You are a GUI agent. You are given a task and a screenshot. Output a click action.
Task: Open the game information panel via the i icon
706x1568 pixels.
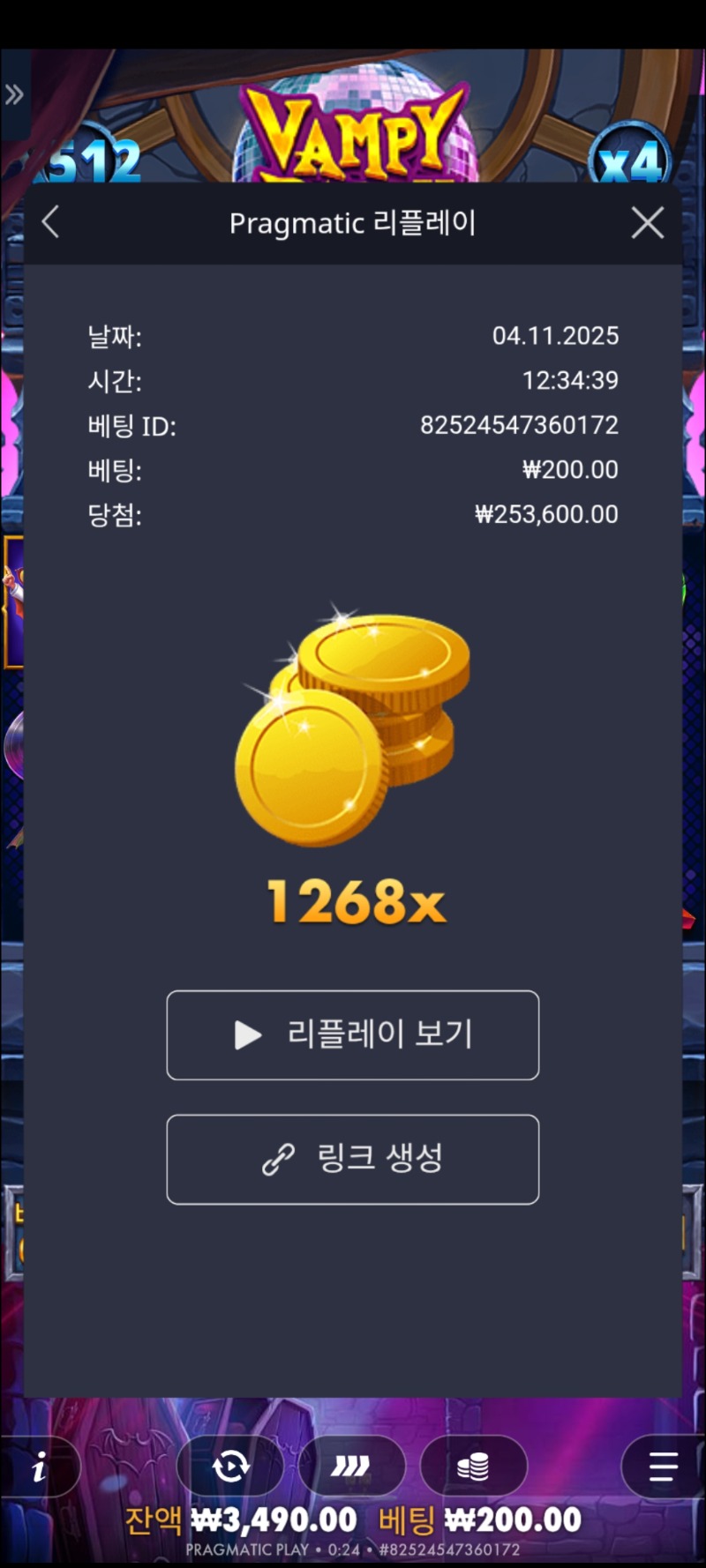pyautogui.click(x=39, y=1467)
